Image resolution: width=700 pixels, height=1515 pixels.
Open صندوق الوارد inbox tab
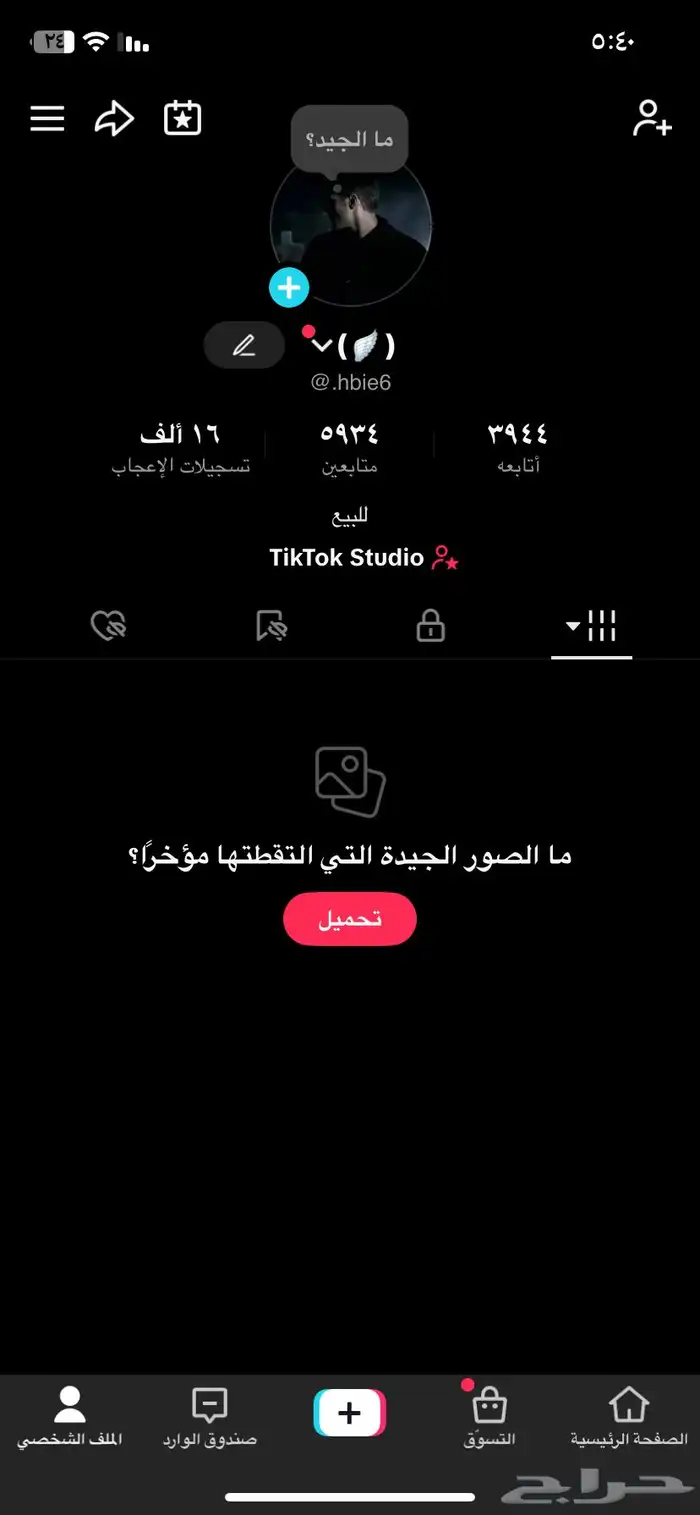pos(209,1417)
